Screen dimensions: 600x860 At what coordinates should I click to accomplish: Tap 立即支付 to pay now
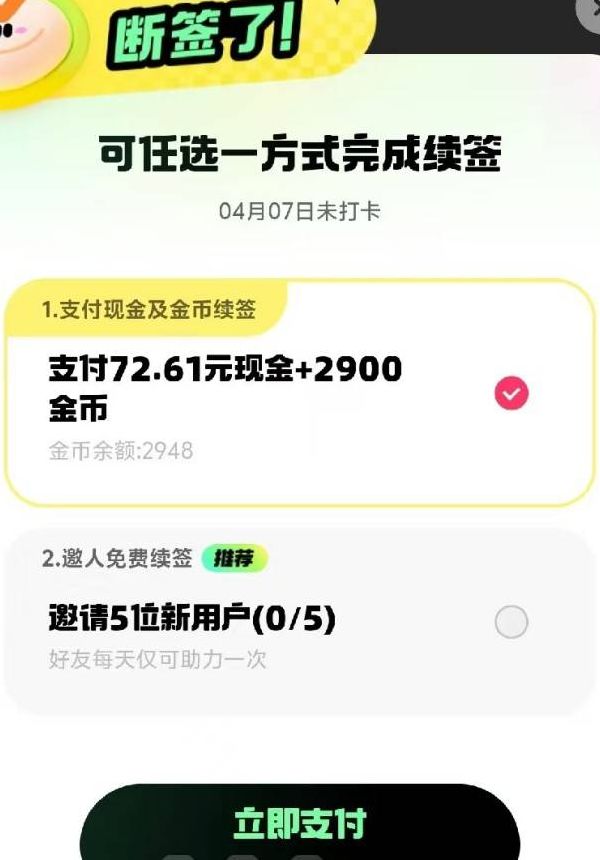click(x=300, y=823)
